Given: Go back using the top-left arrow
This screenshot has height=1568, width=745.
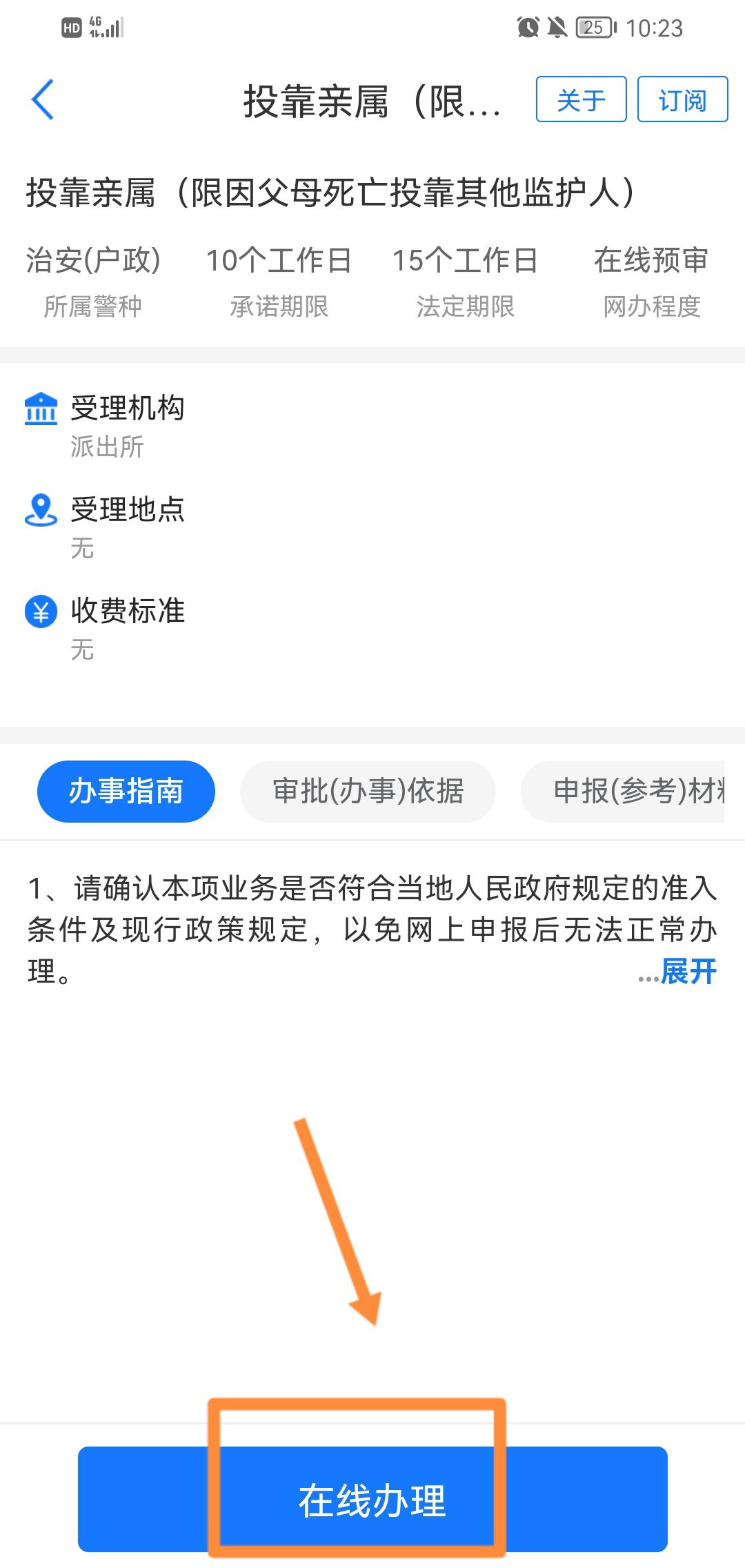Looking at the screenshot, I should point(43,100).
